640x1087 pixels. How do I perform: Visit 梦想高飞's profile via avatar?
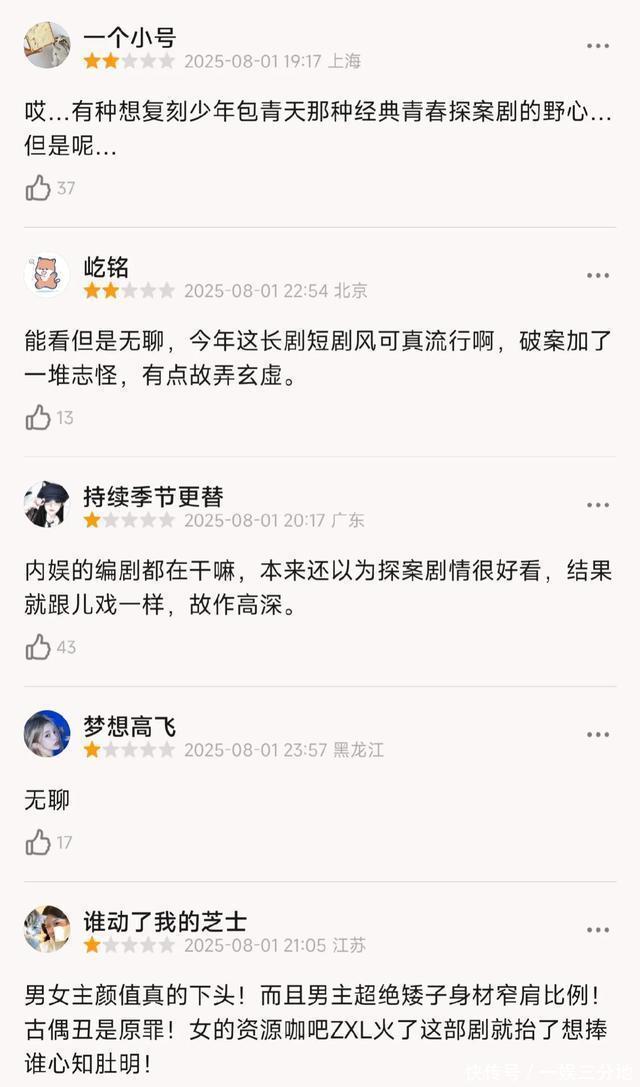pyautogui.click(x=47, y=734)
